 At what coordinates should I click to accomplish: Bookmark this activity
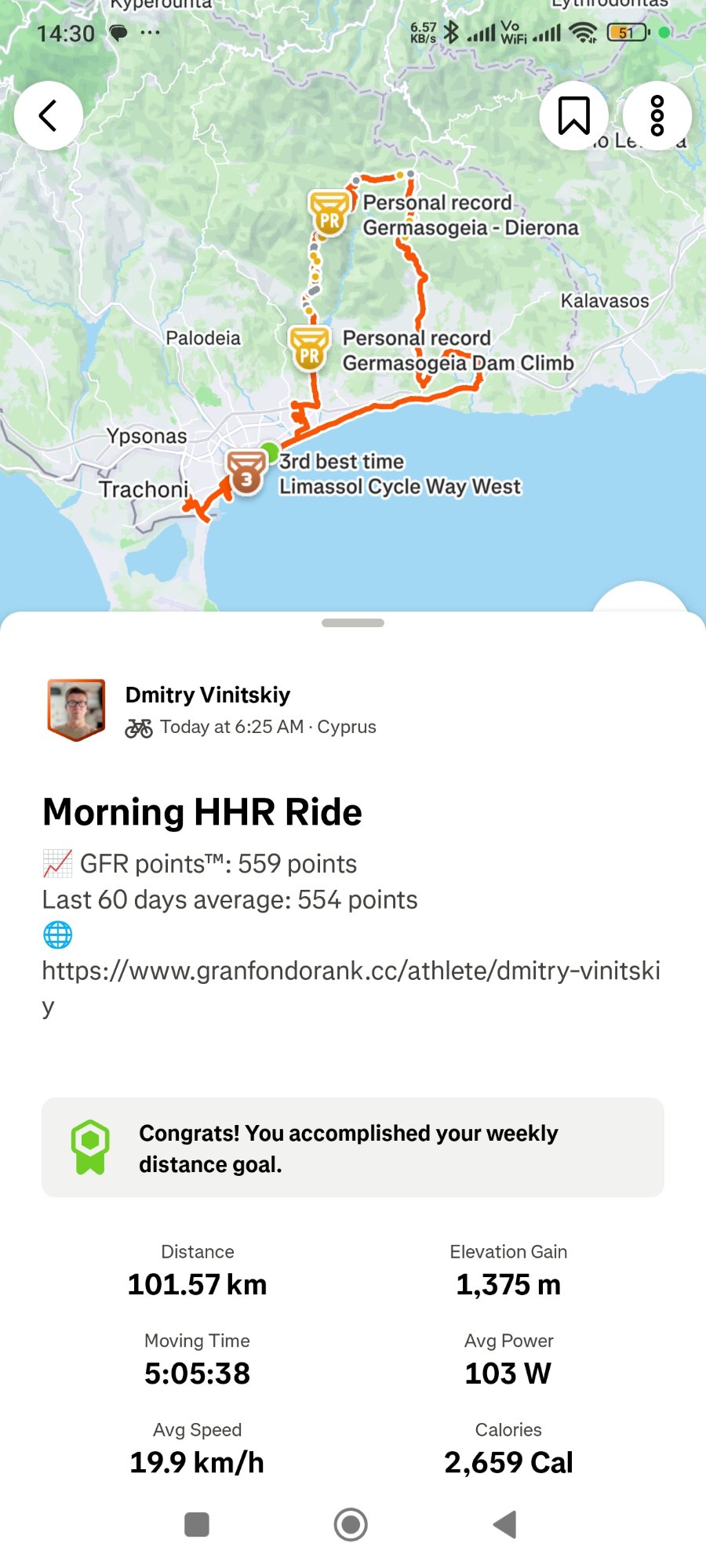coord(573,116)
